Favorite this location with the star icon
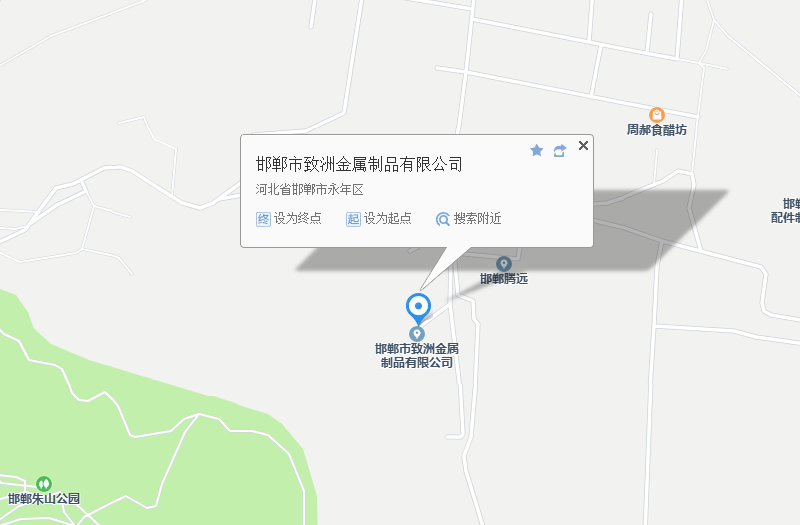Viewport: 800px width, 525px height. point(536,150)
